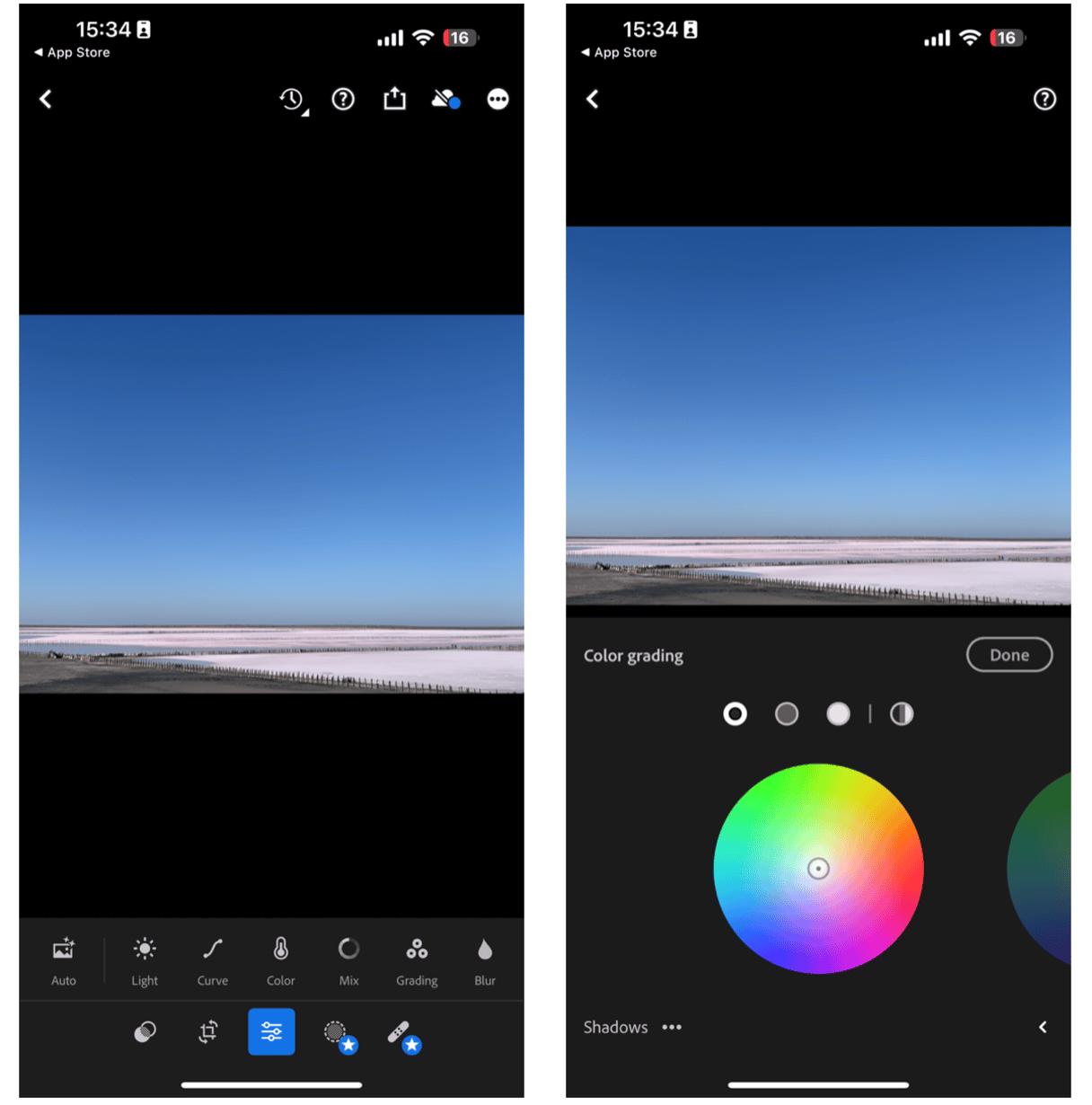Screen dimensions: 1092x1105
Task: Switch to global half-filled grading circle
Action: click(902, 714)
